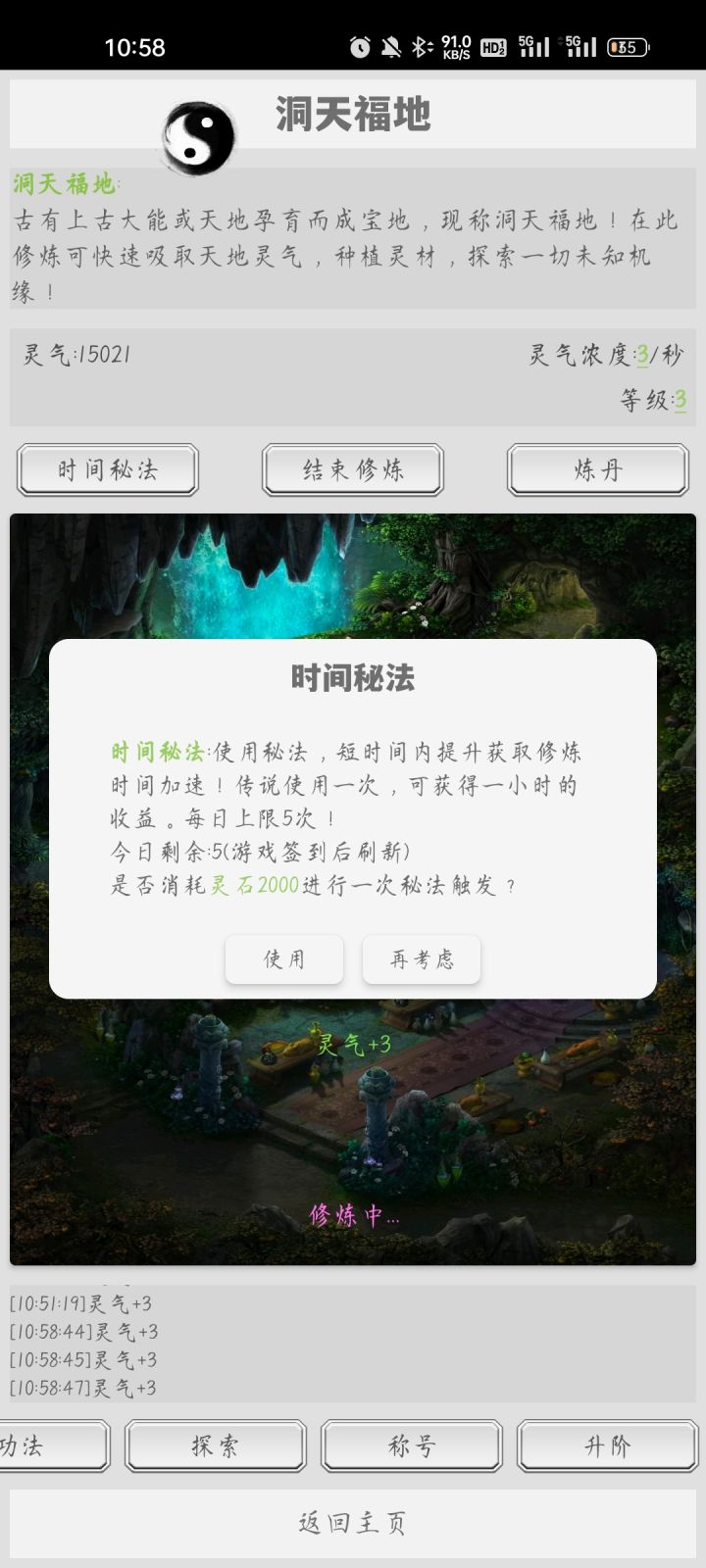Image resolution: width=706 pixels, height=1568 pixels.
Task: Click 结束修炼 to end cultivation
Action: [353, 469]
